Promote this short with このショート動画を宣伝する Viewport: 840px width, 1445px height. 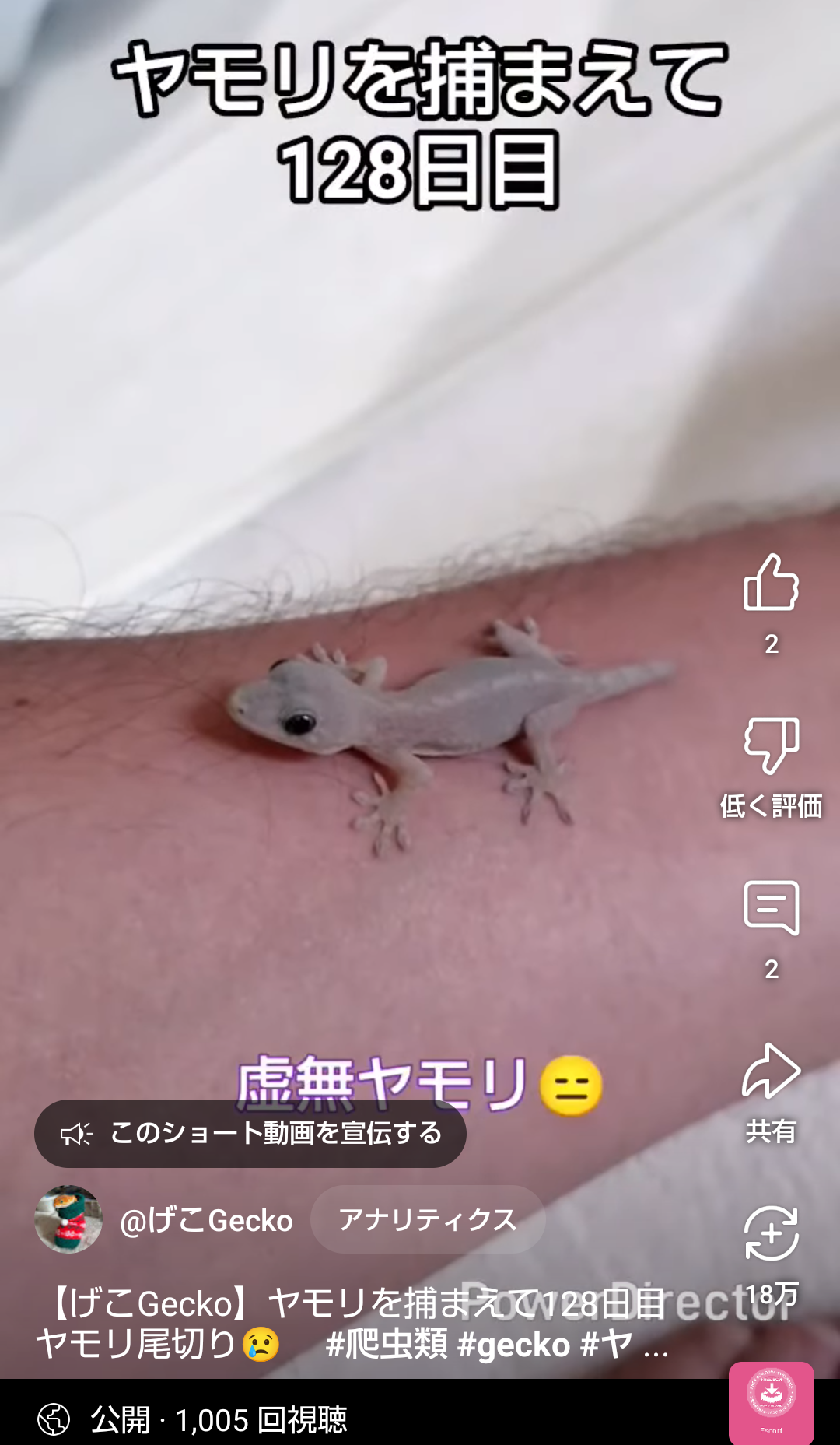(250, 1133)
